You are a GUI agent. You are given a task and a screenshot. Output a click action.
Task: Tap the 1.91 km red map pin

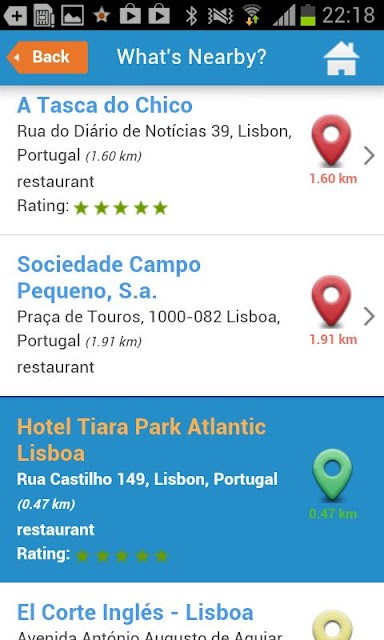pos(331,301)
